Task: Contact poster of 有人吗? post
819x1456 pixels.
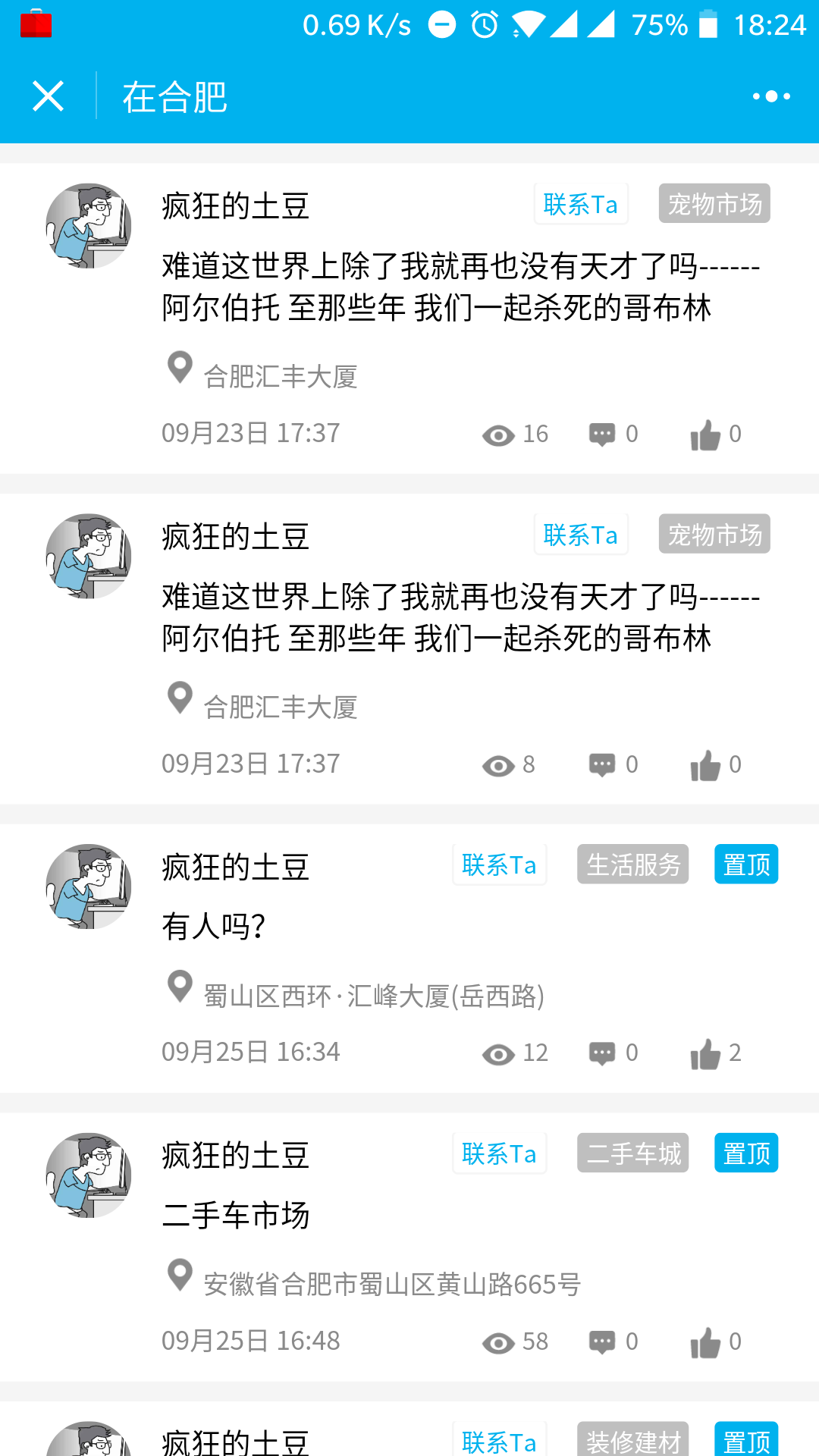Action: (499, 864)
